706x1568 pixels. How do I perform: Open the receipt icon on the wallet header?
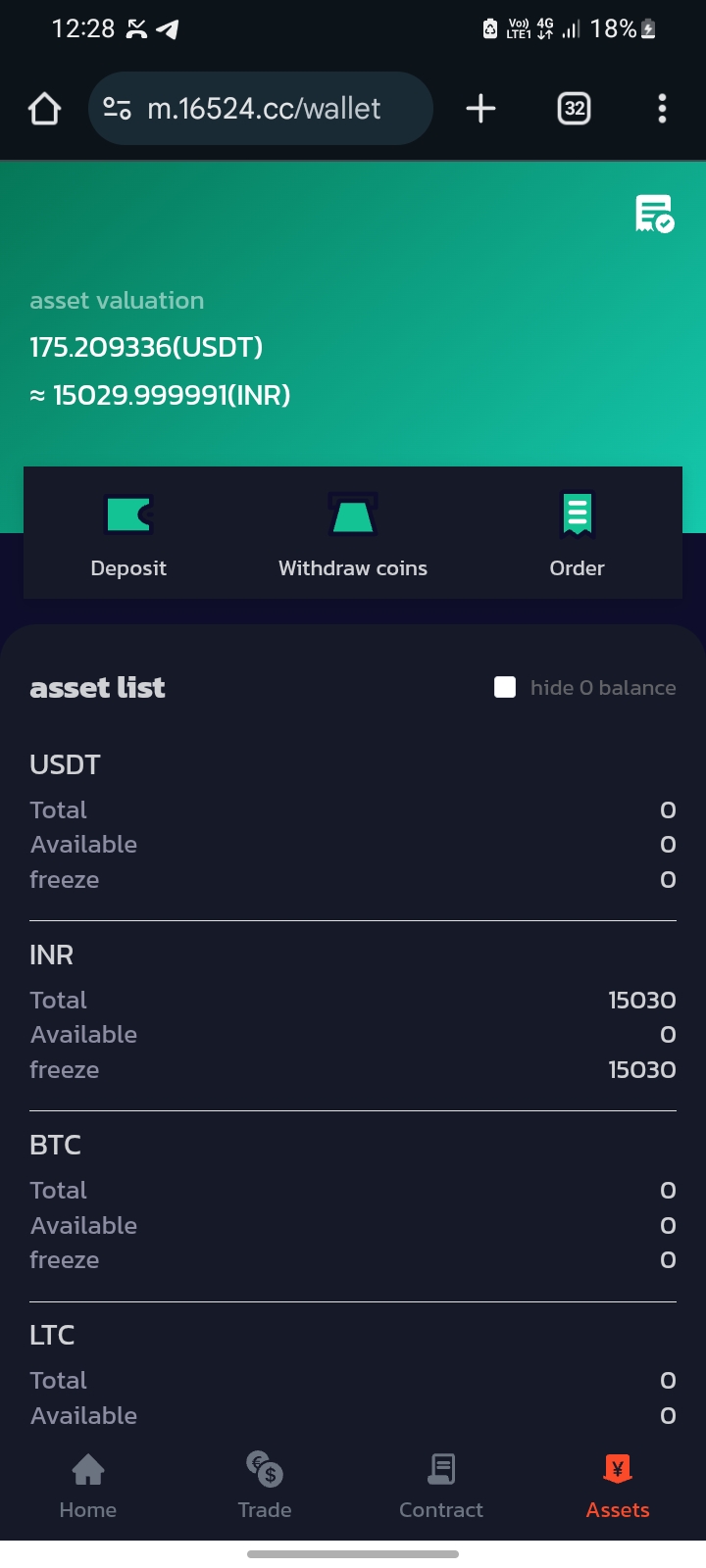[654, 214]
